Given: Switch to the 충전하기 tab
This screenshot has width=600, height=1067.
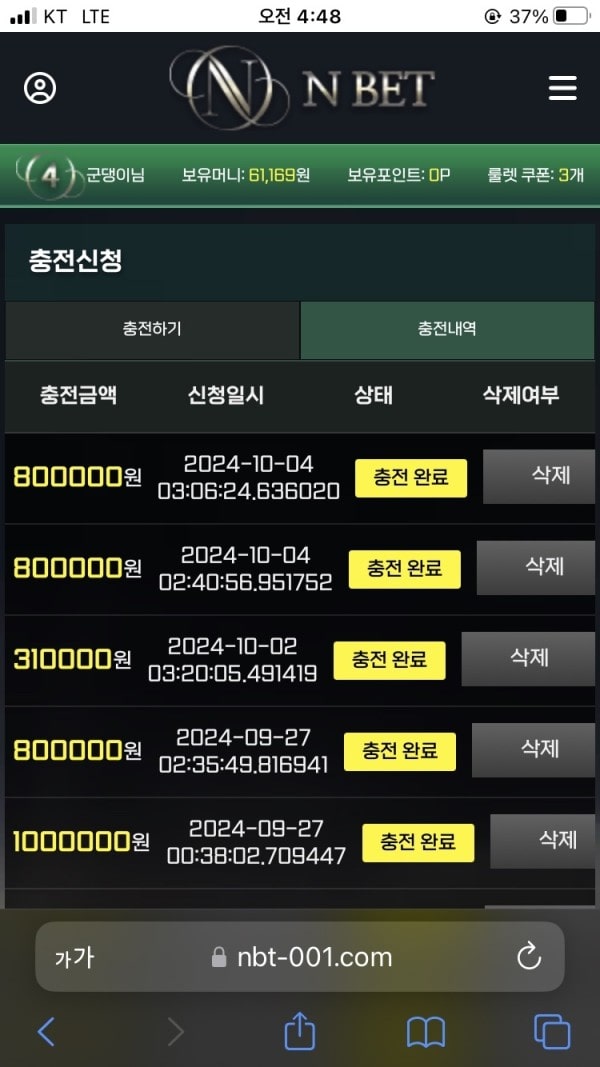Looking at the screenshot, I should (152, 329).
